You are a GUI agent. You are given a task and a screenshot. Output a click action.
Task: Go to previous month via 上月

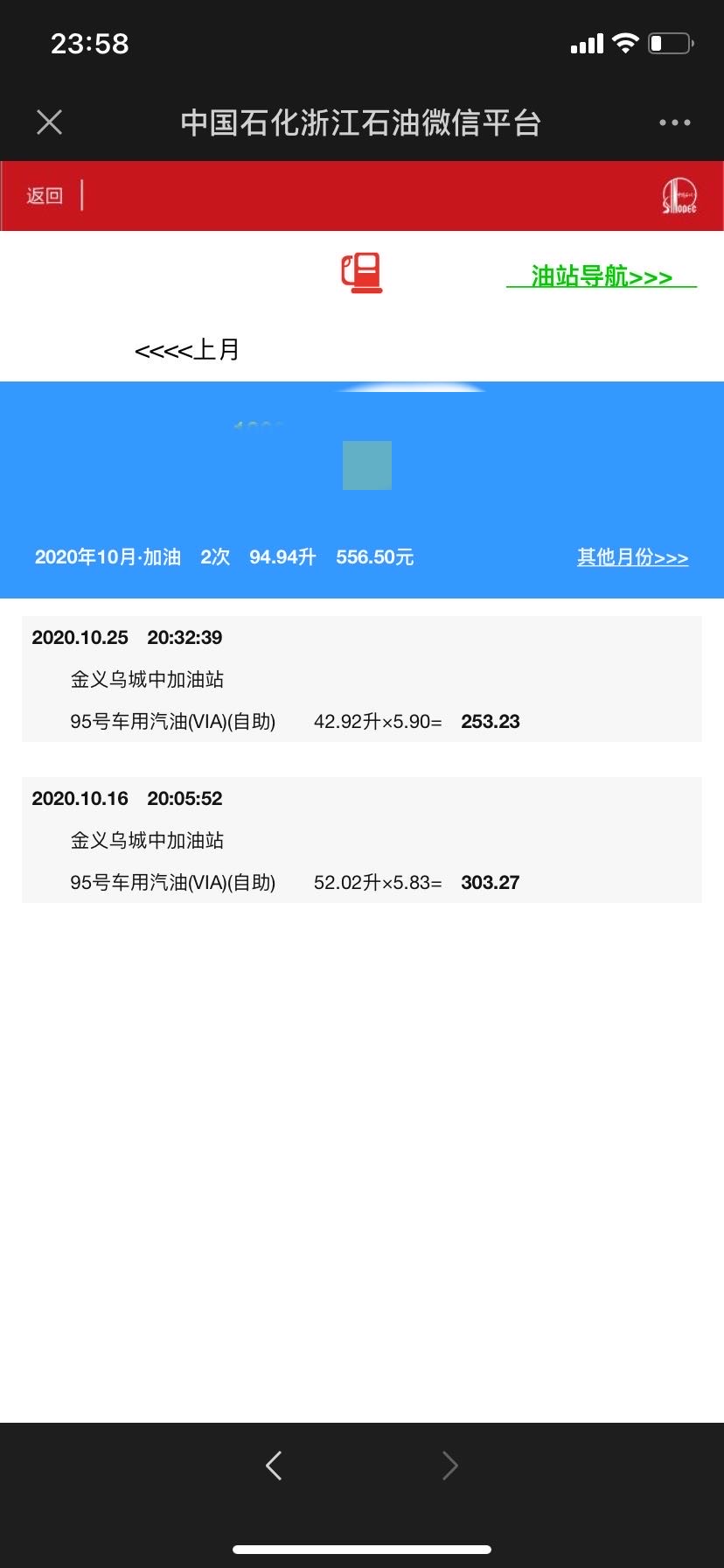pyautogui.click(x=187, y=350)
